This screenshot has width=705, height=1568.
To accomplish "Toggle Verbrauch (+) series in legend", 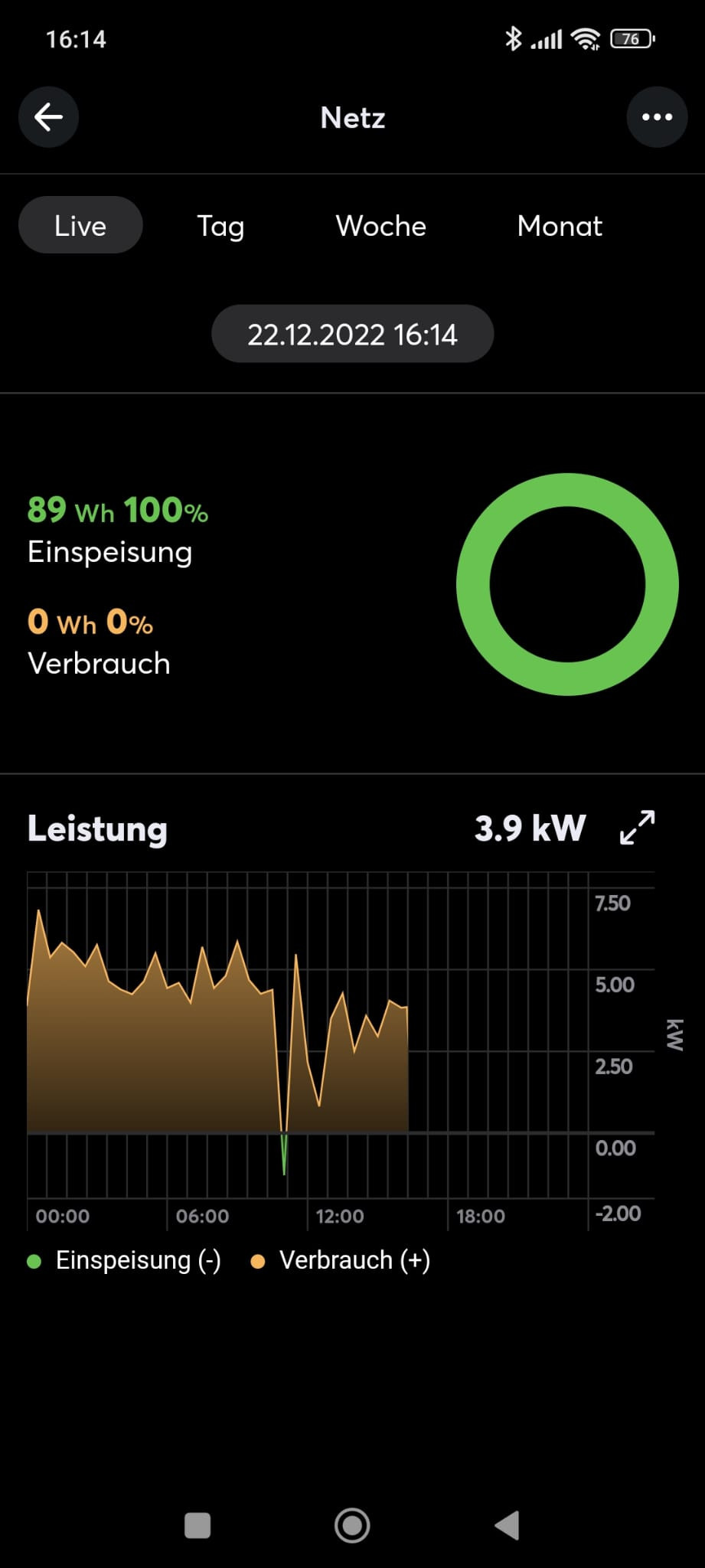I will click(x=341, y=1260).
